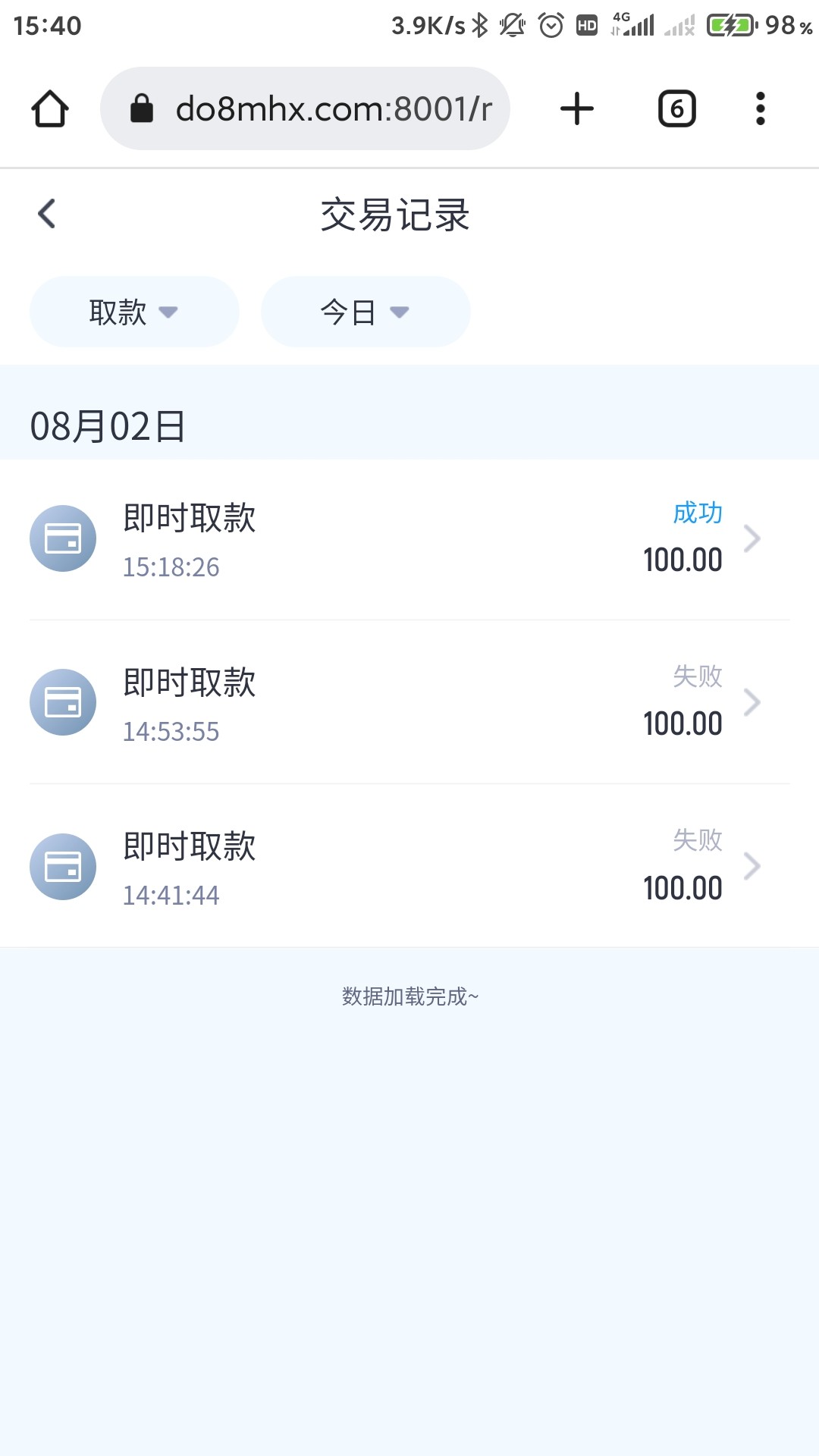Screen dimensions: 819x1456
Task: Open the failed 即时取款 record at 14:41:44
Action: (409, 867)
